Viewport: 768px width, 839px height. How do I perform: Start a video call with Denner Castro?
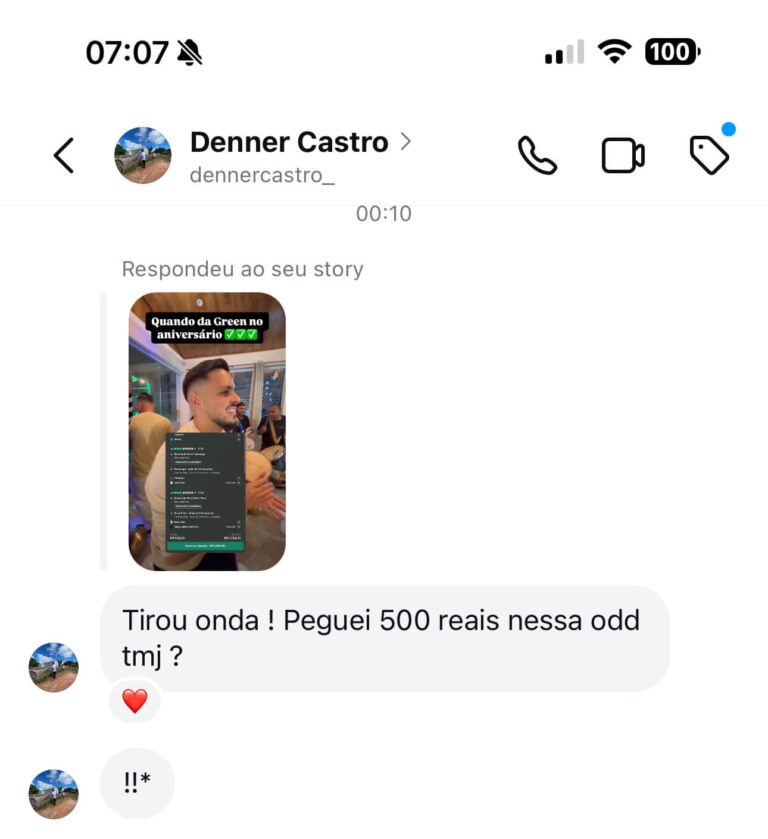622,156
